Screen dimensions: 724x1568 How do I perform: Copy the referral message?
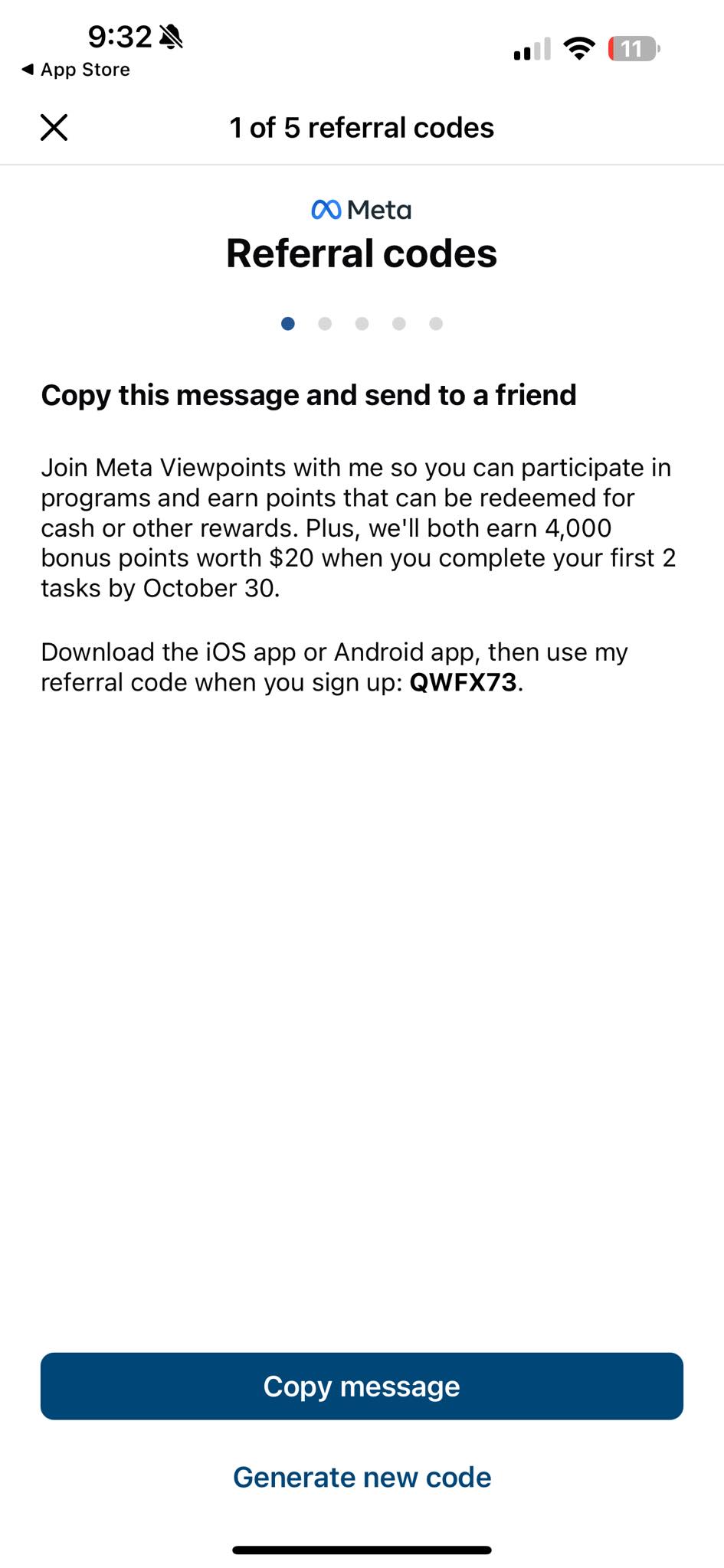click(x=362, y=1386)
